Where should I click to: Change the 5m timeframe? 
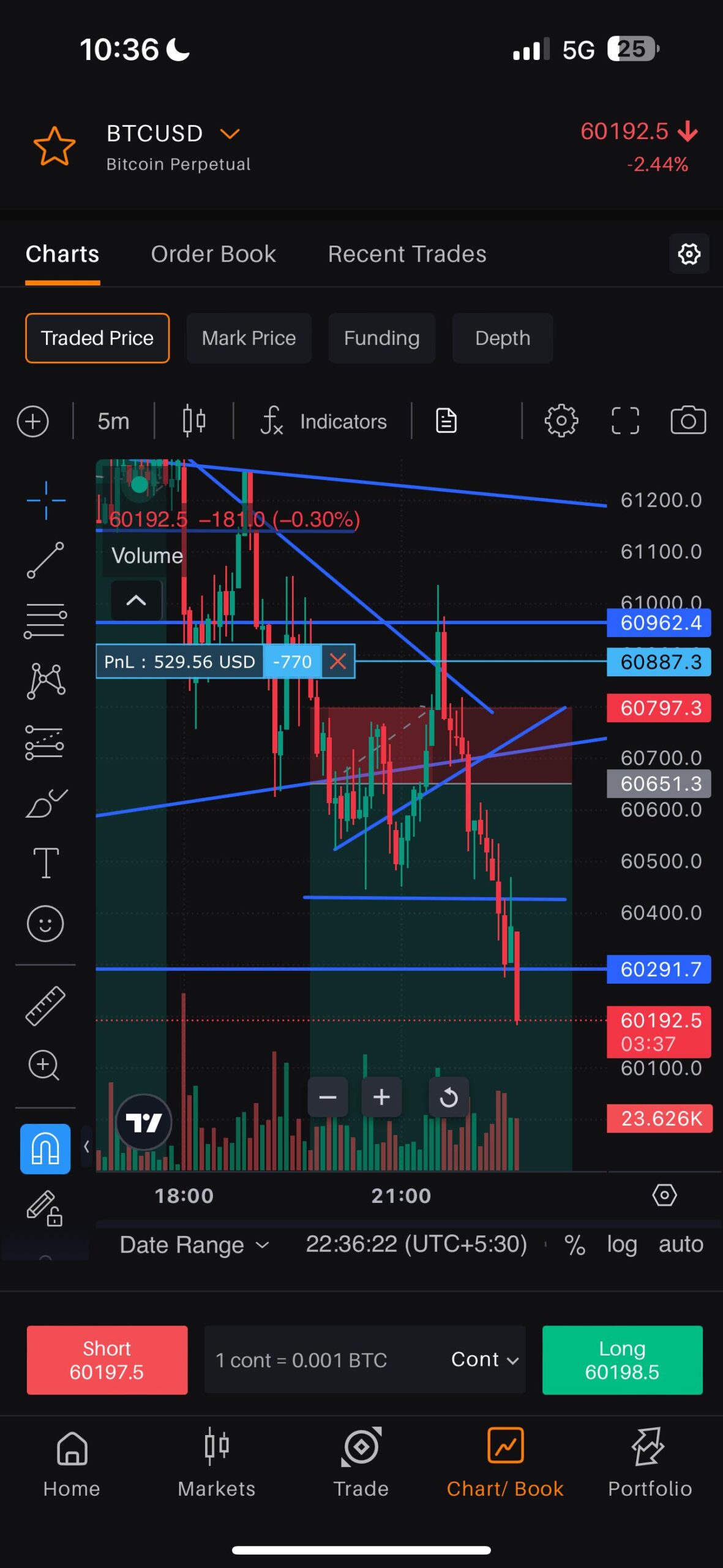(113, 421)
